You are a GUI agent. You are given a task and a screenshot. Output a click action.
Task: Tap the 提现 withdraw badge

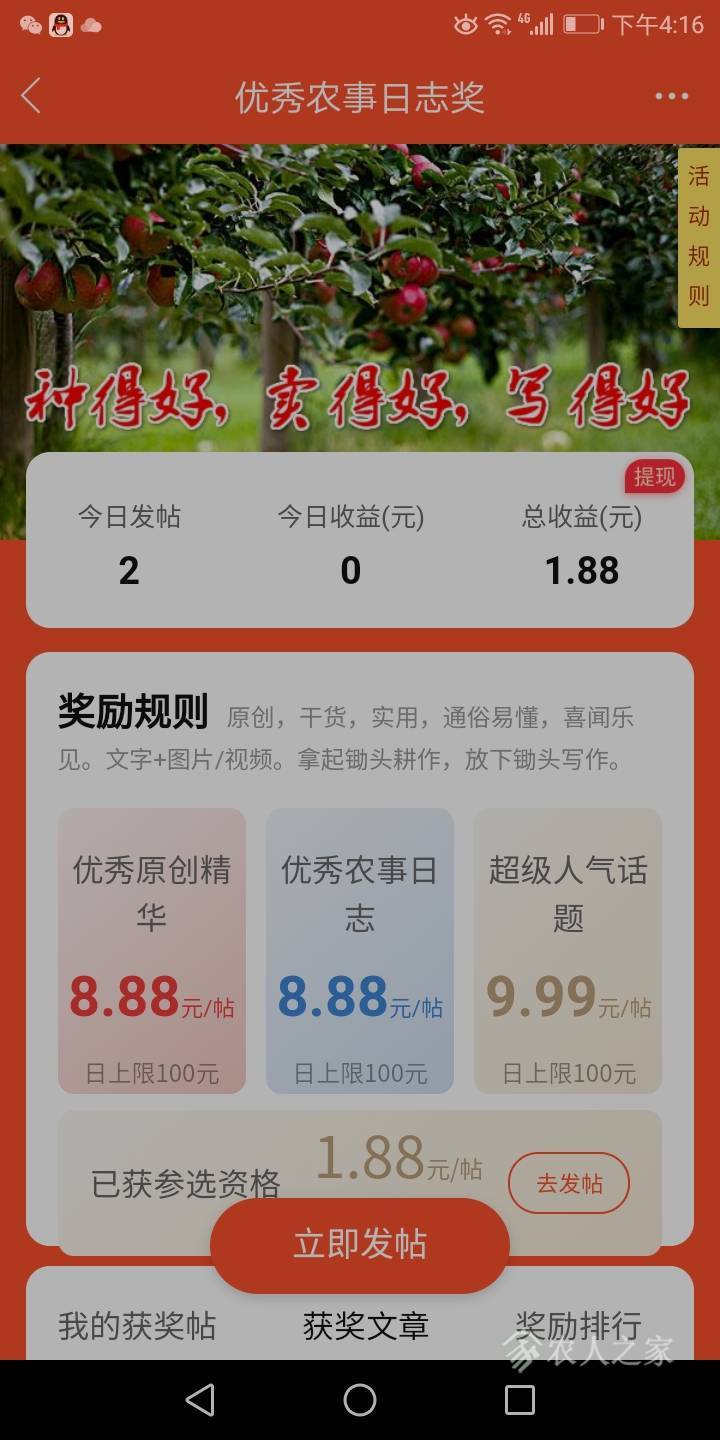click(655, 477)
